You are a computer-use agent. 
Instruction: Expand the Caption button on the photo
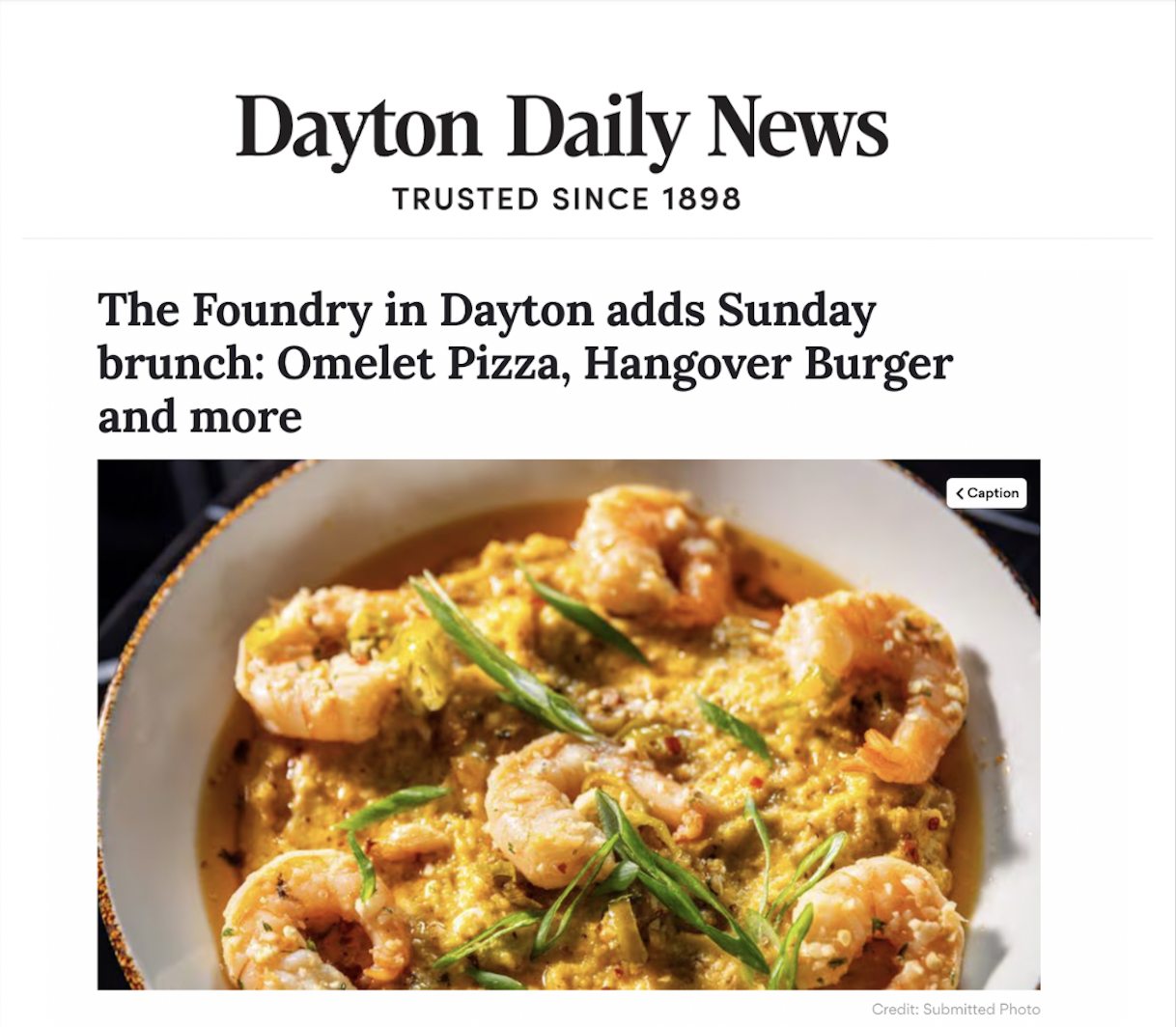(986, 493)
